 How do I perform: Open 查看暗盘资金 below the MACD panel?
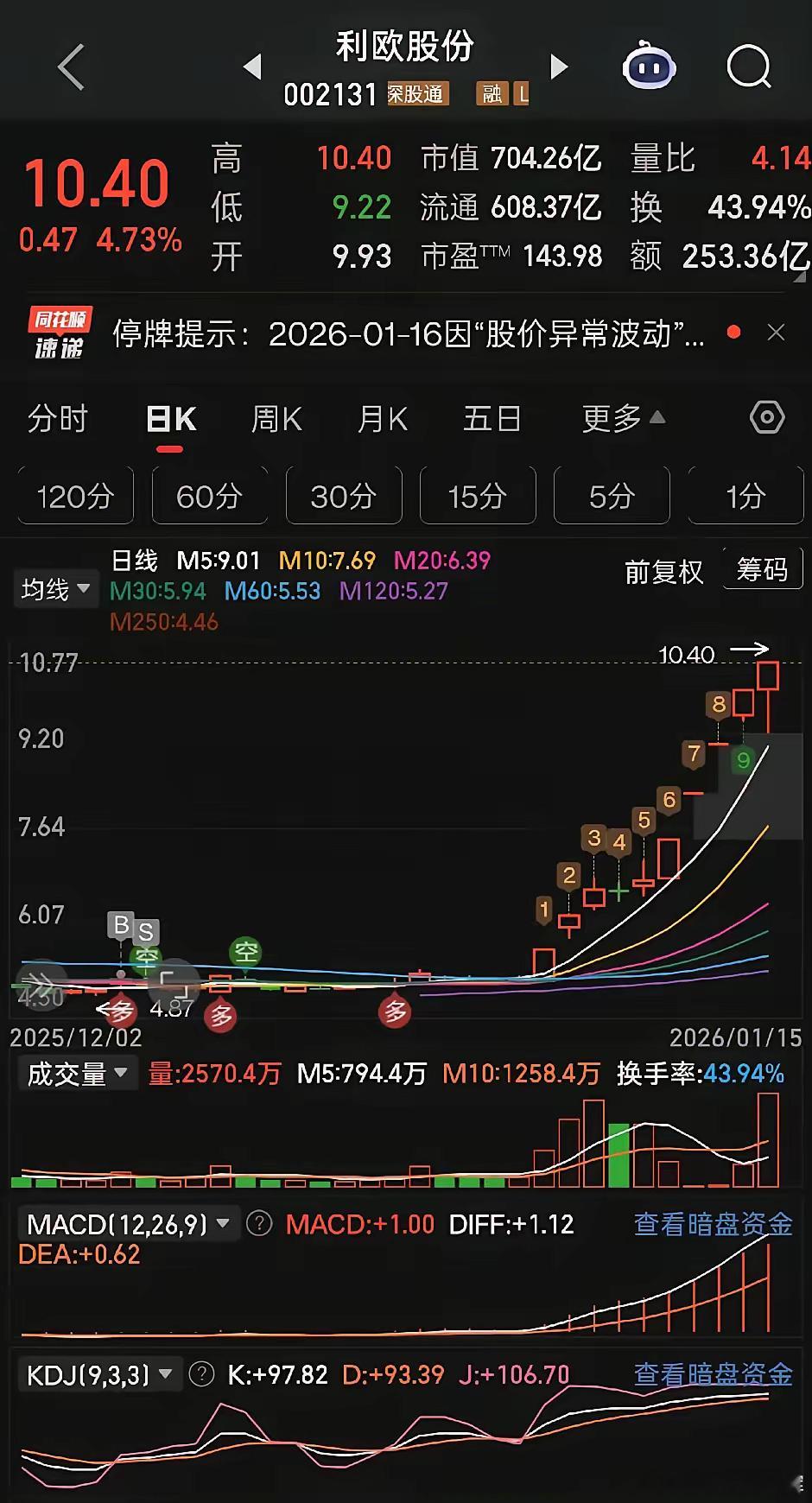tap(711, 1224)
